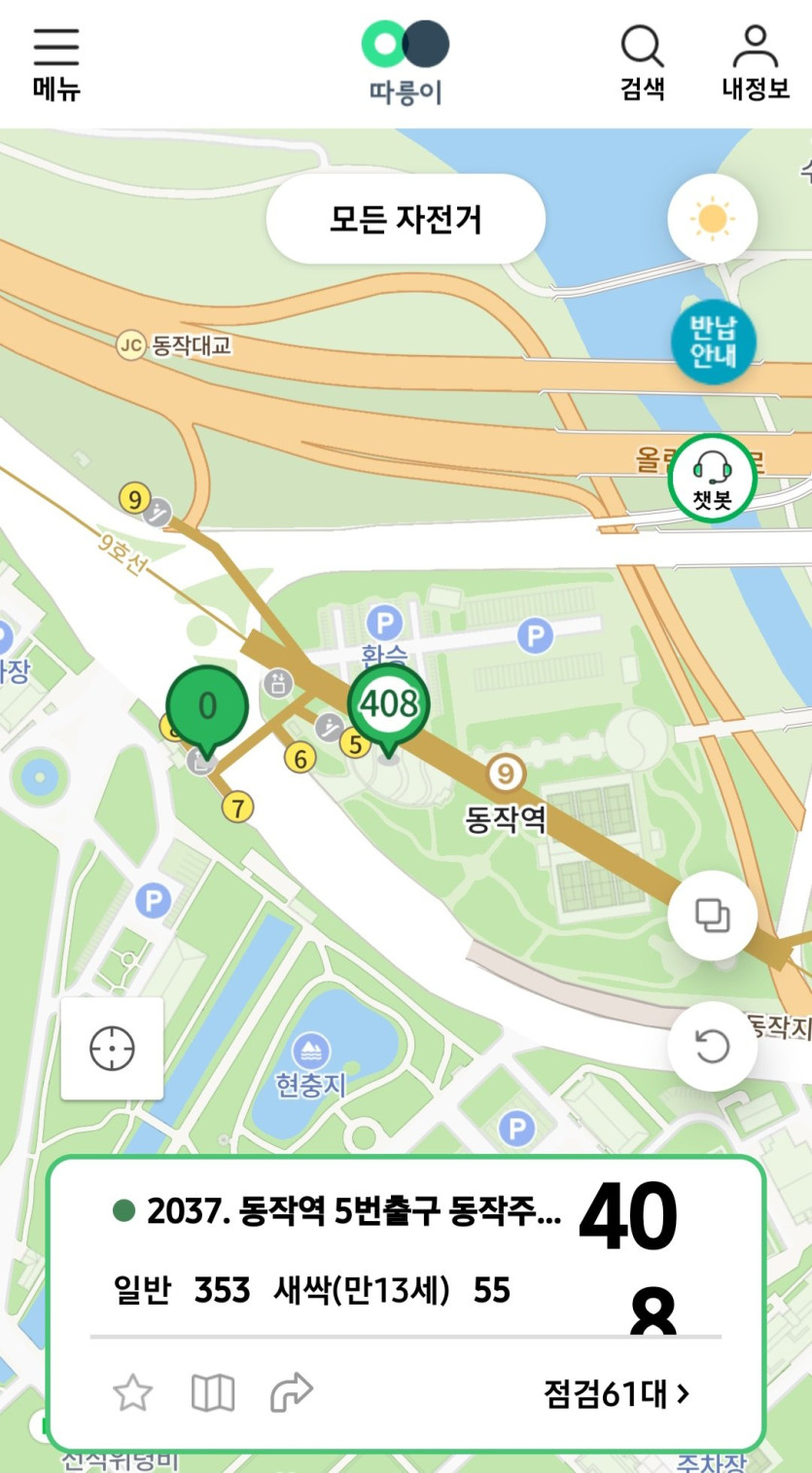
Task: Open the 메뉴 hamburger menu
Action: [x=56, y=64]
